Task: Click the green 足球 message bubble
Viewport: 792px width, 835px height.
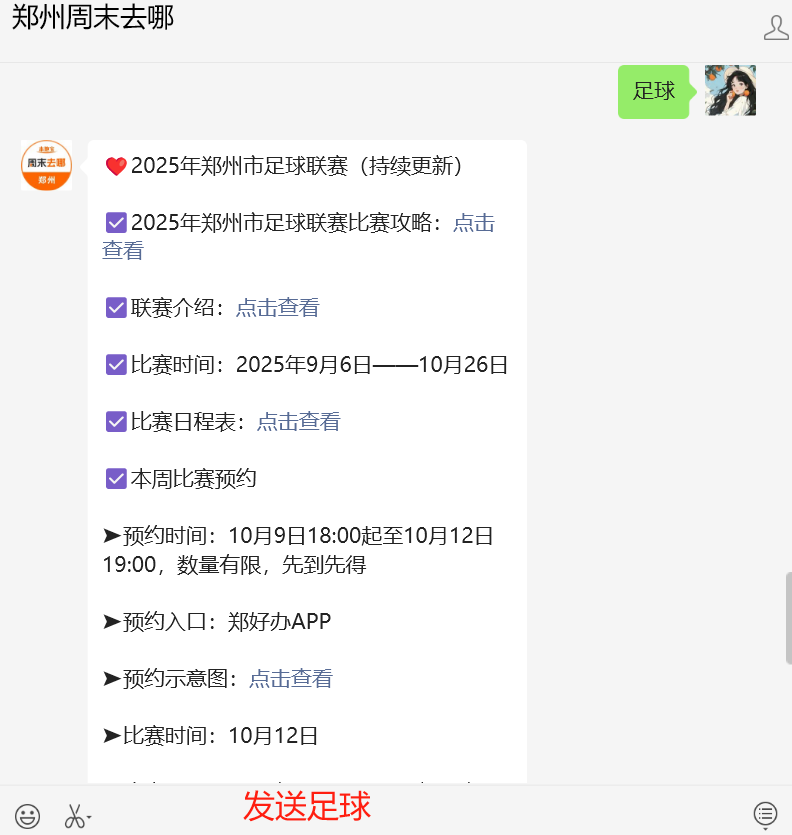Action: point(654,90)
